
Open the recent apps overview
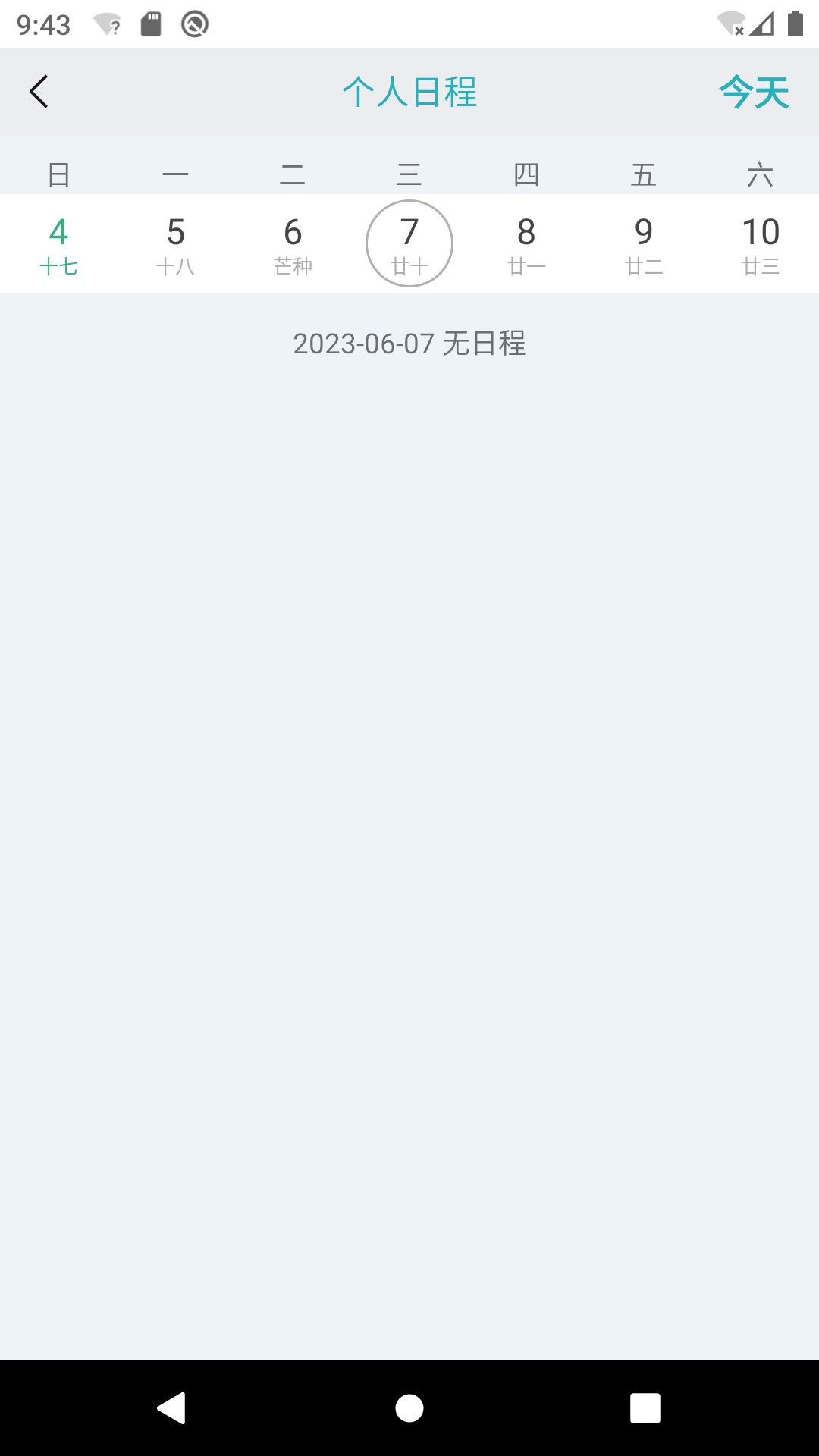point(645,1408)
